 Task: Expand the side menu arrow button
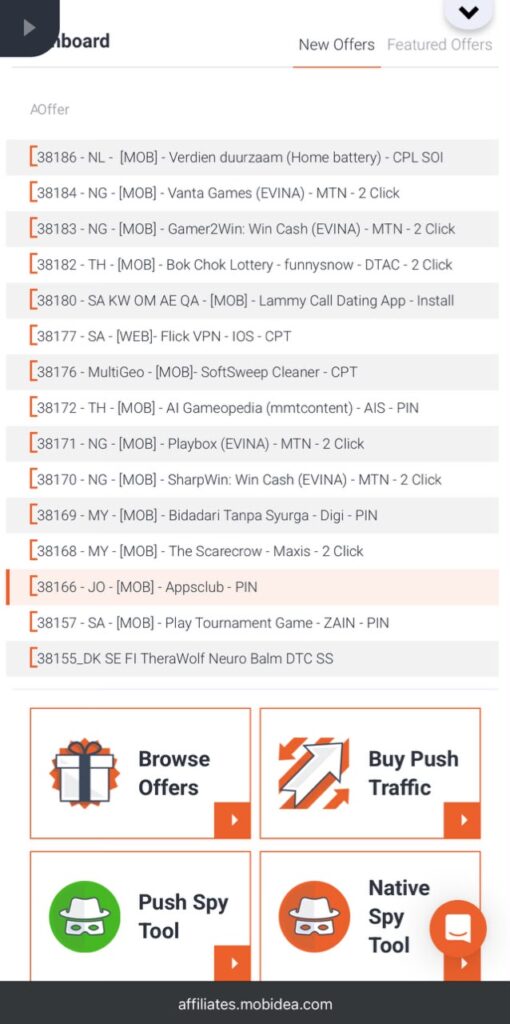[29, 27]
